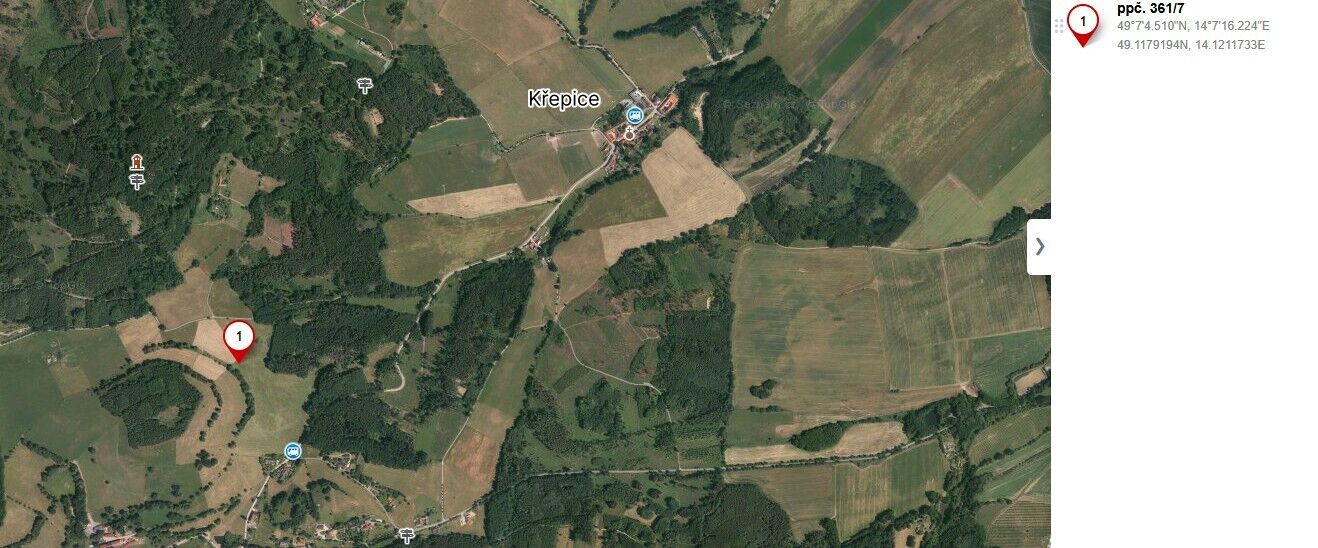The width and height of the screenshot is (1318, 548).
Task: Open the Křepice village label
Action: 563,99
